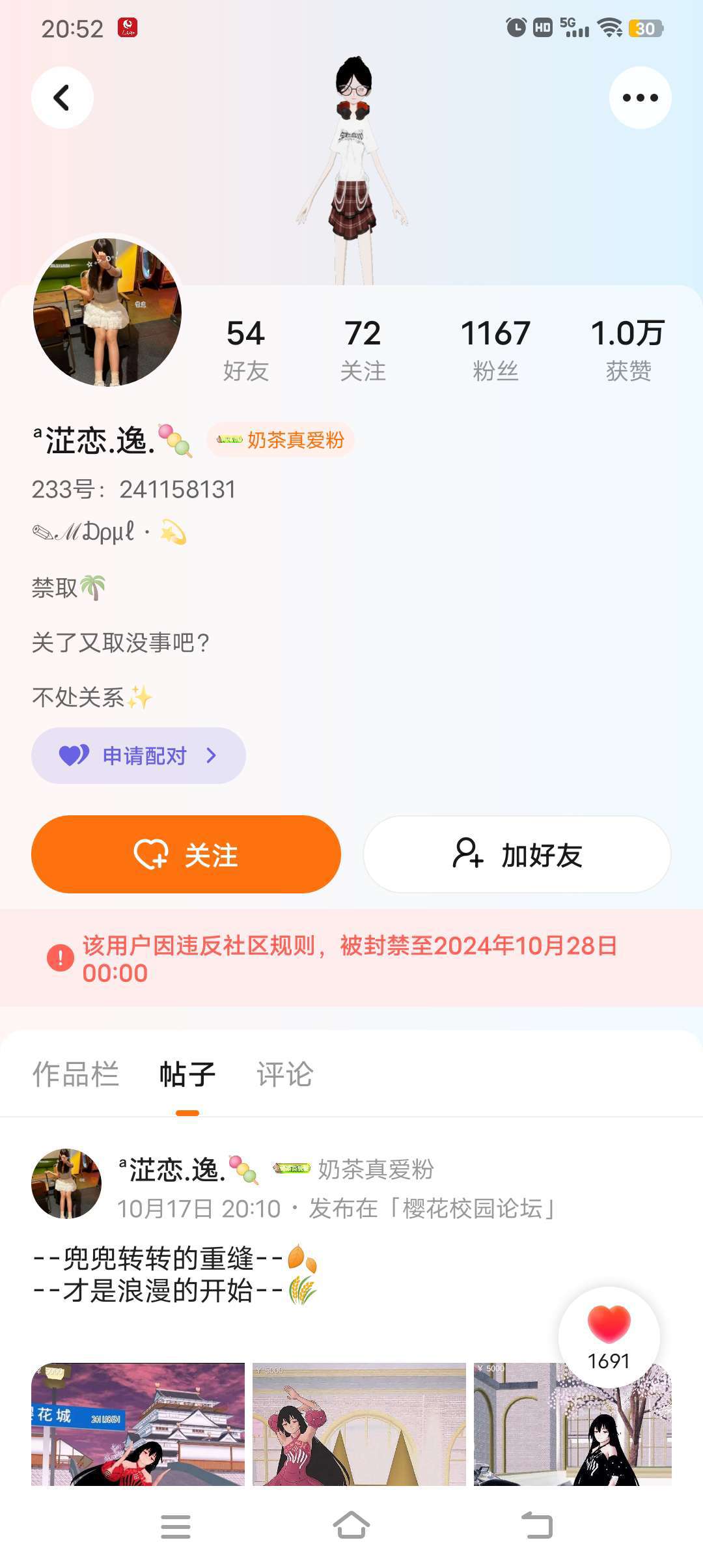Screen dimensions: 703x1568
Task: Tap the 奶茶真爱粉 badge beside the profile name
Action: [x=281, y=440]
